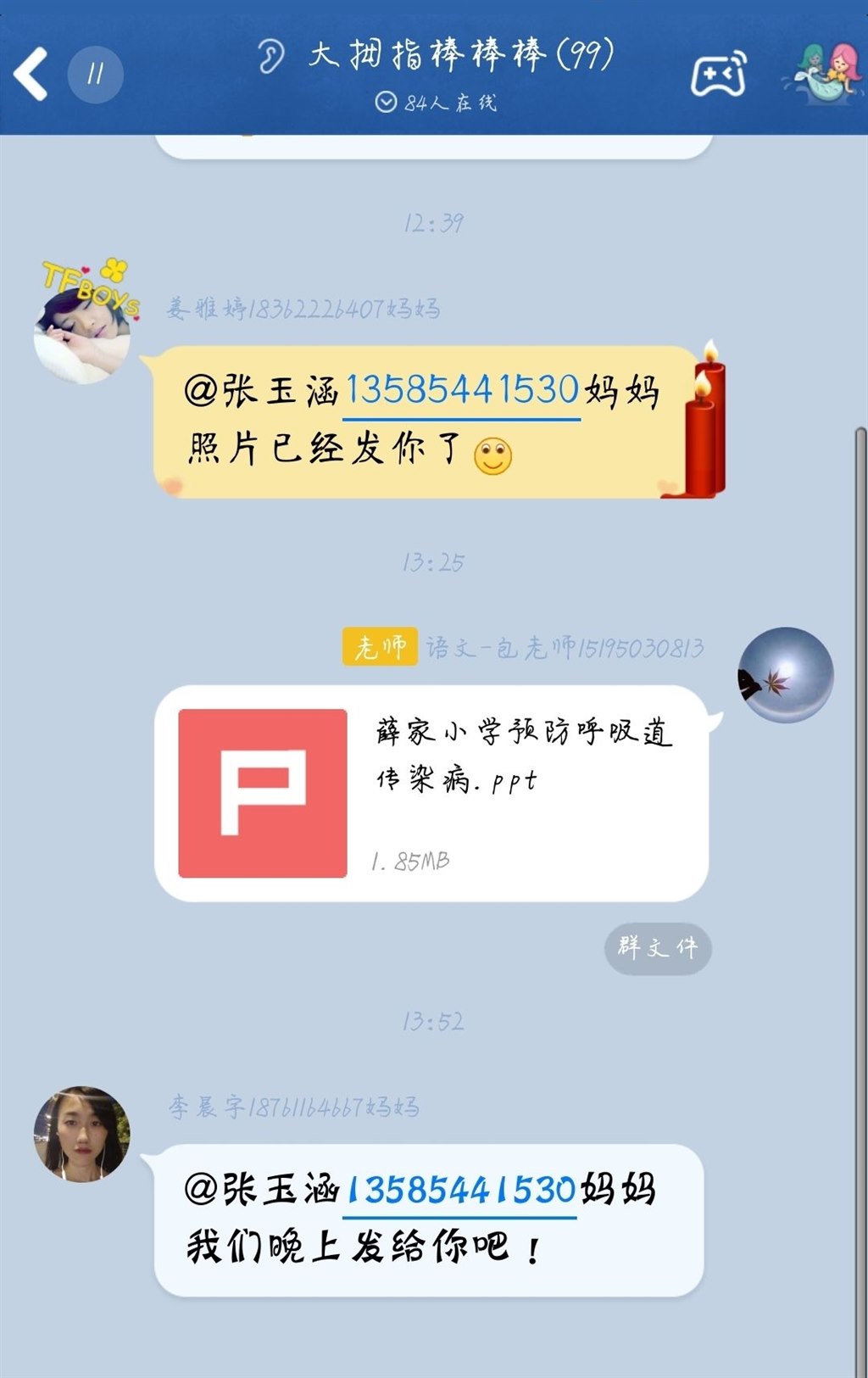Tap phone number link in 姜雅婷妈妈's message
Viewport: 868px width, 1378px height.
[x=462, y=391]
